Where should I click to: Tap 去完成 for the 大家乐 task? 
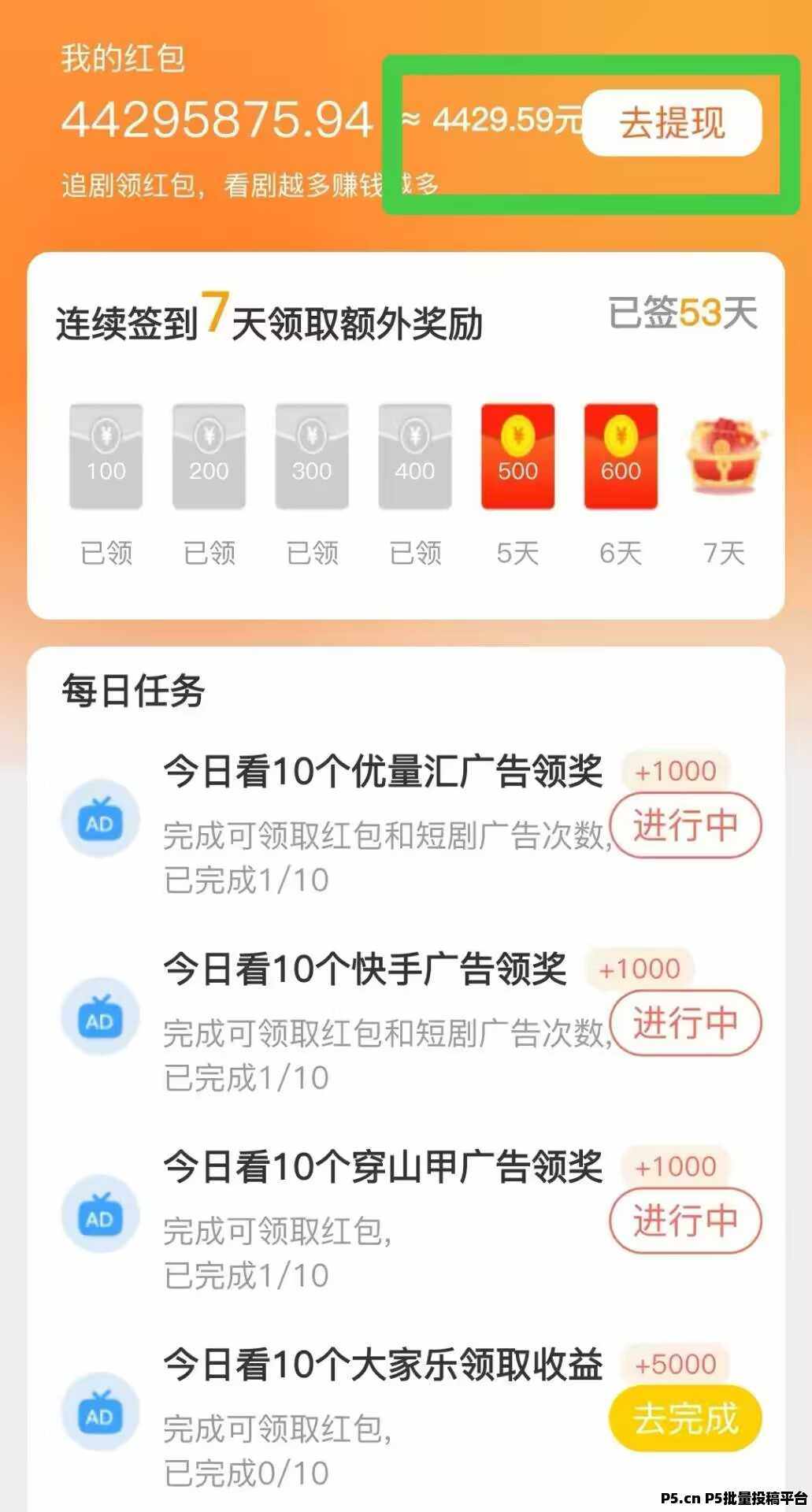(685, 1418)
